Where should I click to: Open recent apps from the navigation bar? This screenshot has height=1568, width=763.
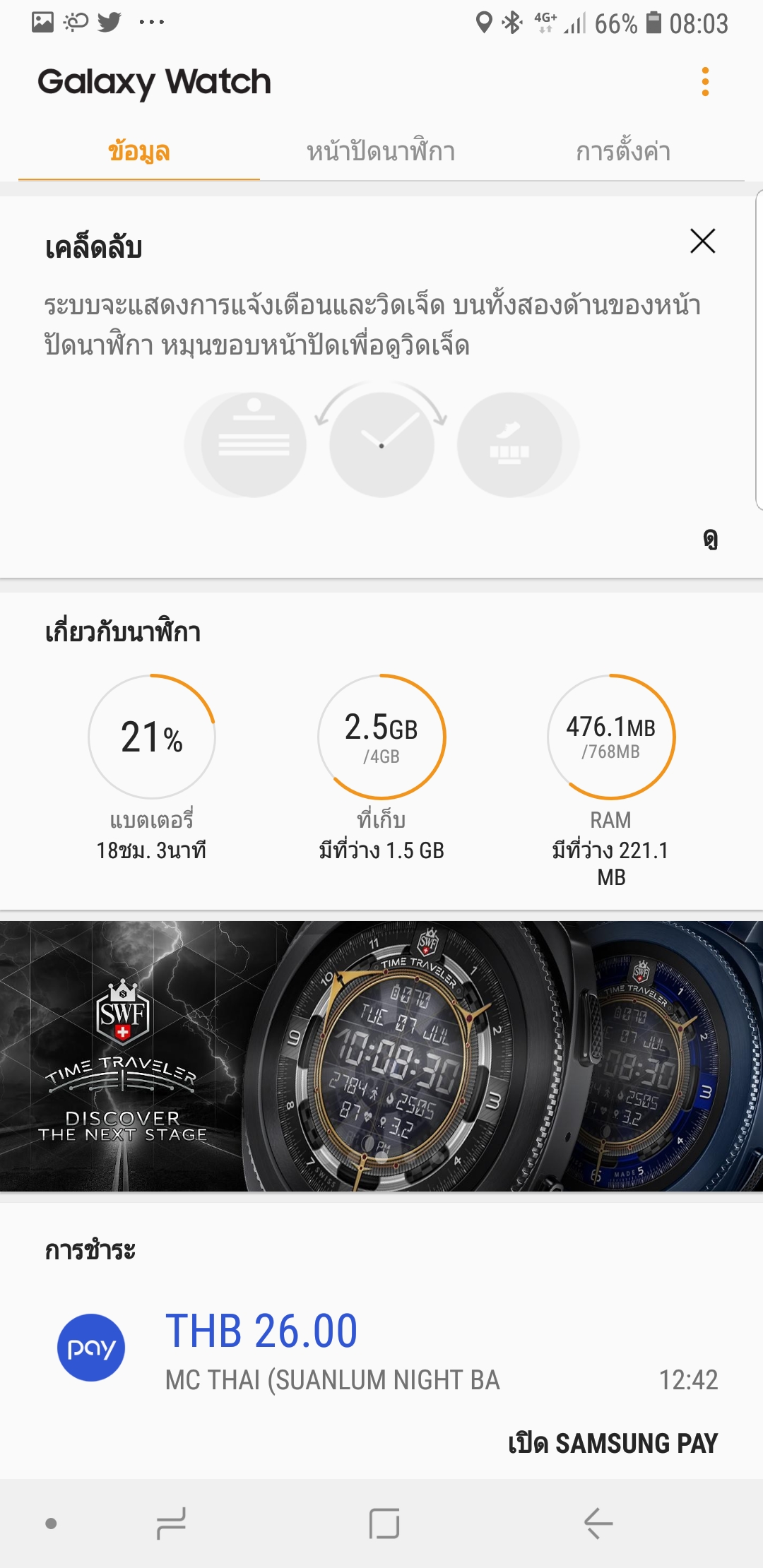(171, 1523)
